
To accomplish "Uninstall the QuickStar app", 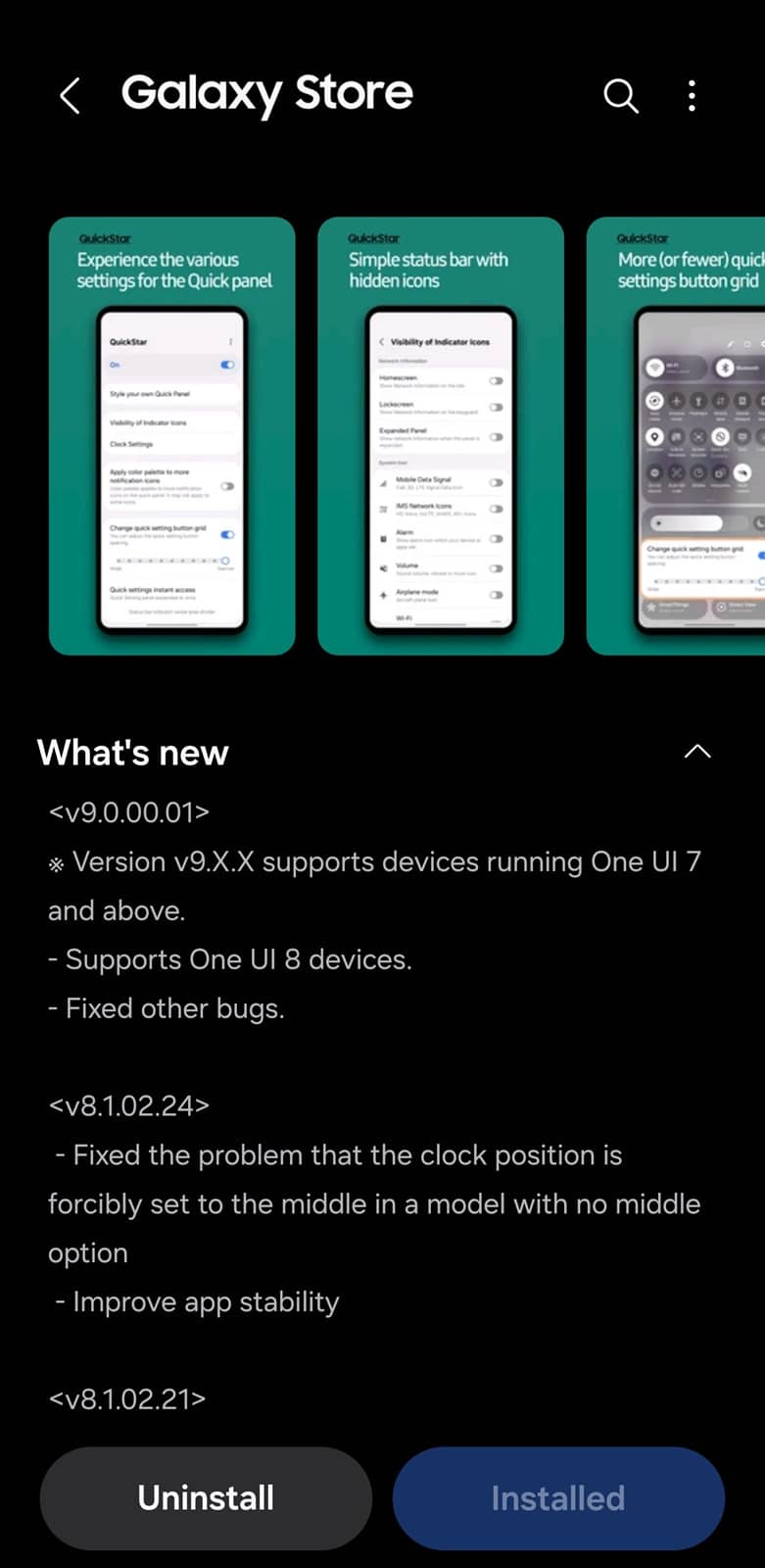I will click(x=206, y=1497).
